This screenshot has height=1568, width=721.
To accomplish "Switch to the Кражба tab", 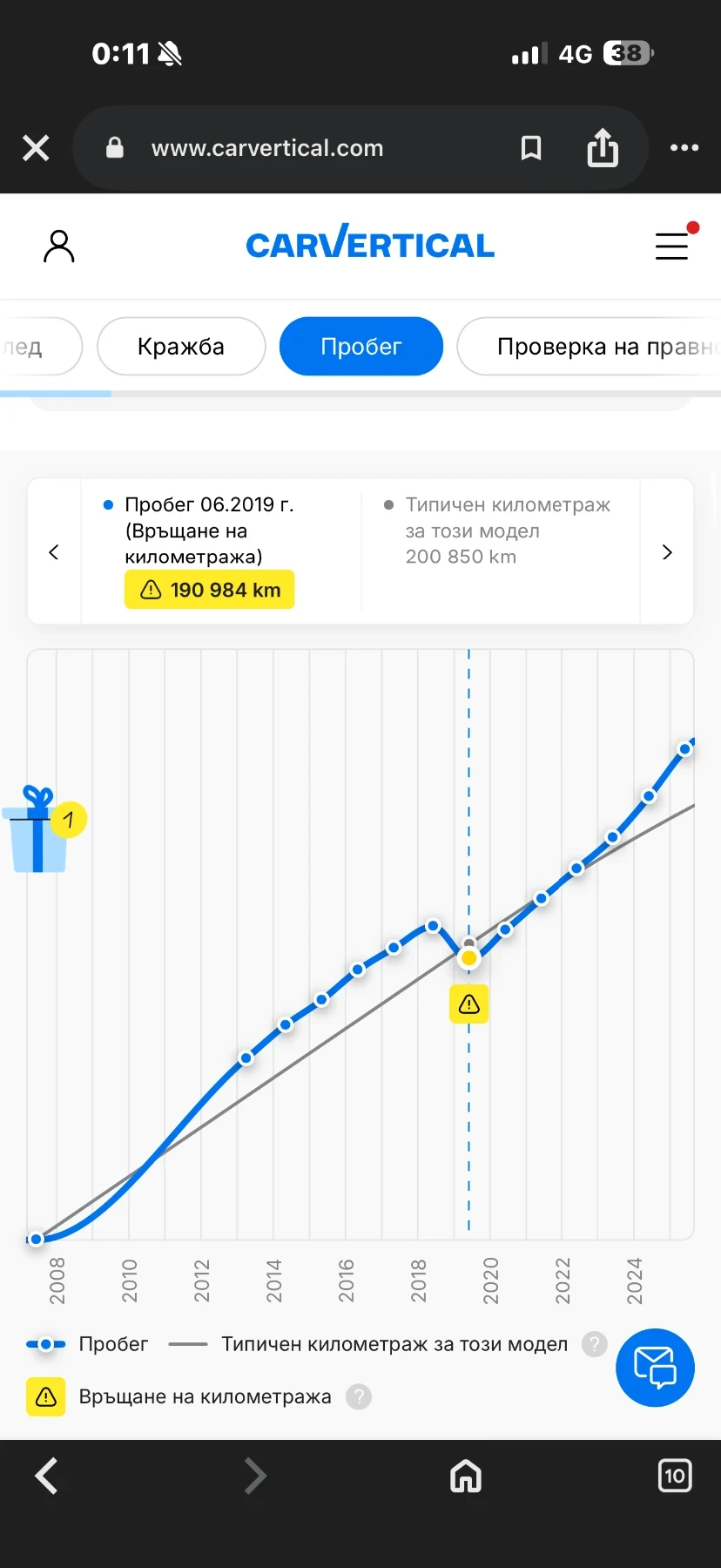I will click(181, 347).
